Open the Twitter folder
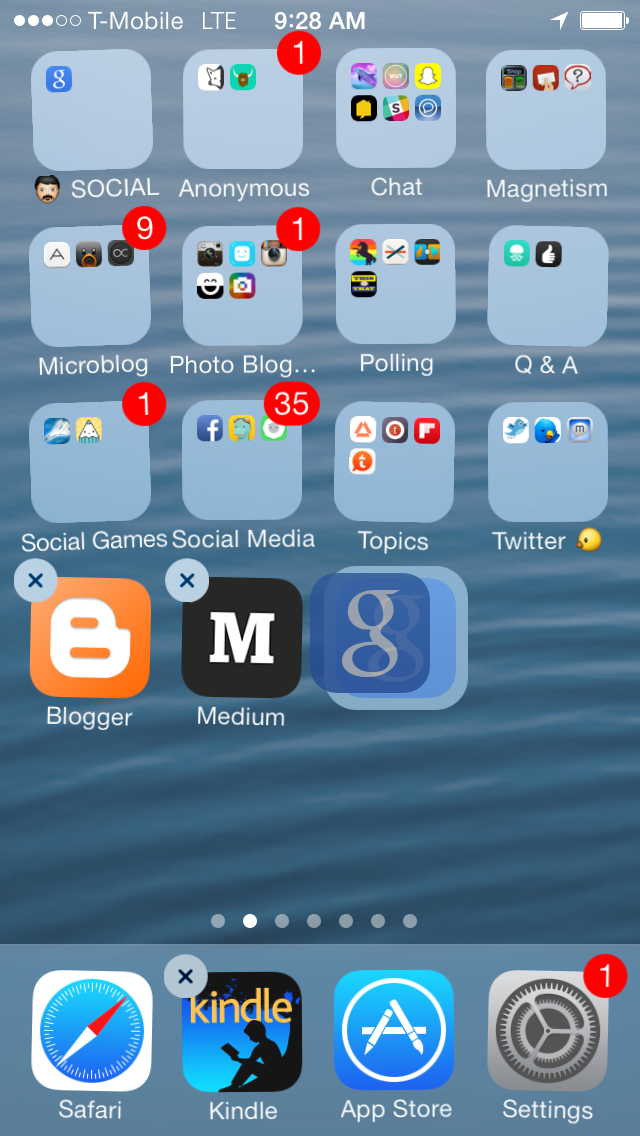 click(x=547, y=462)
